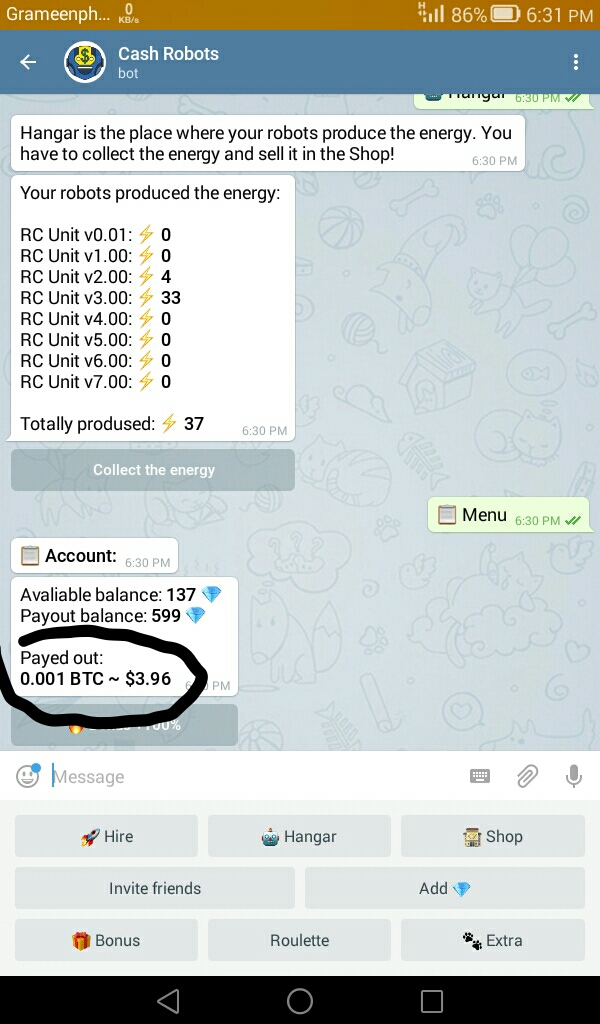600x1024 pixels.
Task: Tap the Add diamonds button
Action: (444, 888)
